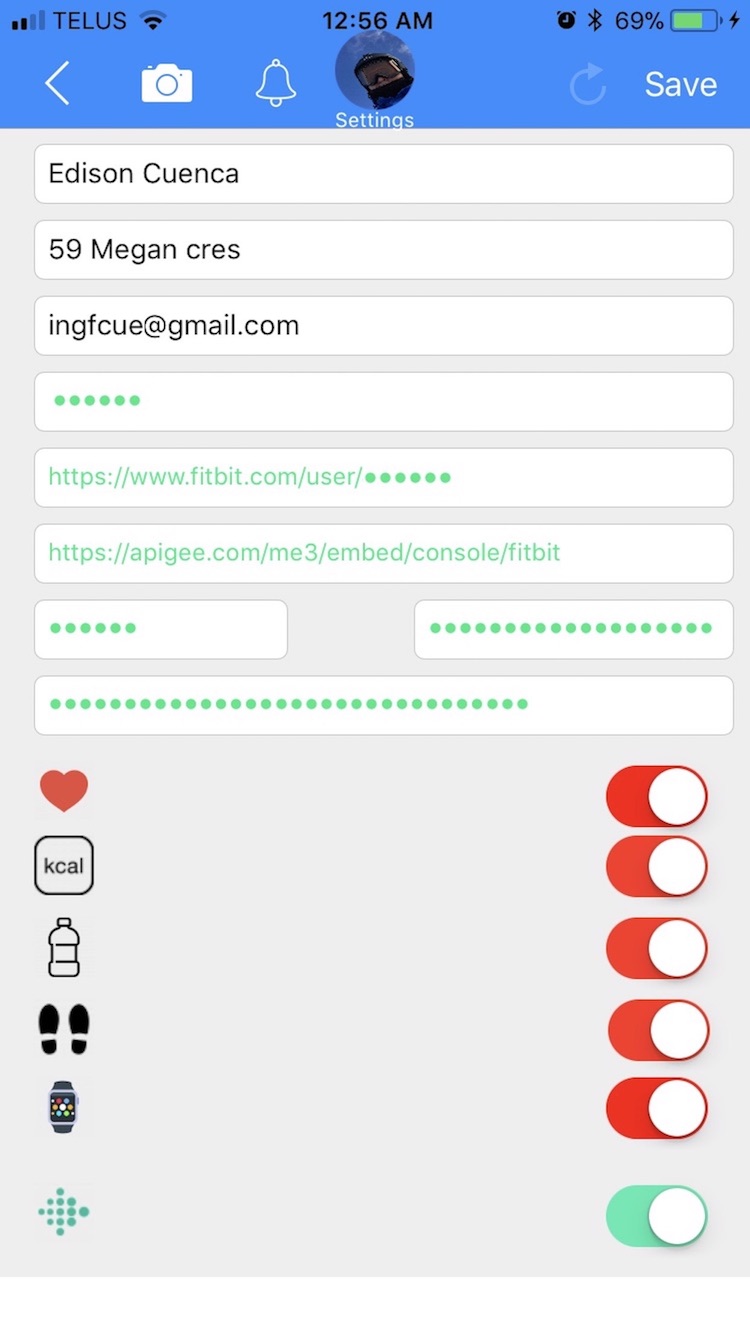
Task: Edit the name field Edison Cuenca
Action: [383, 174]
